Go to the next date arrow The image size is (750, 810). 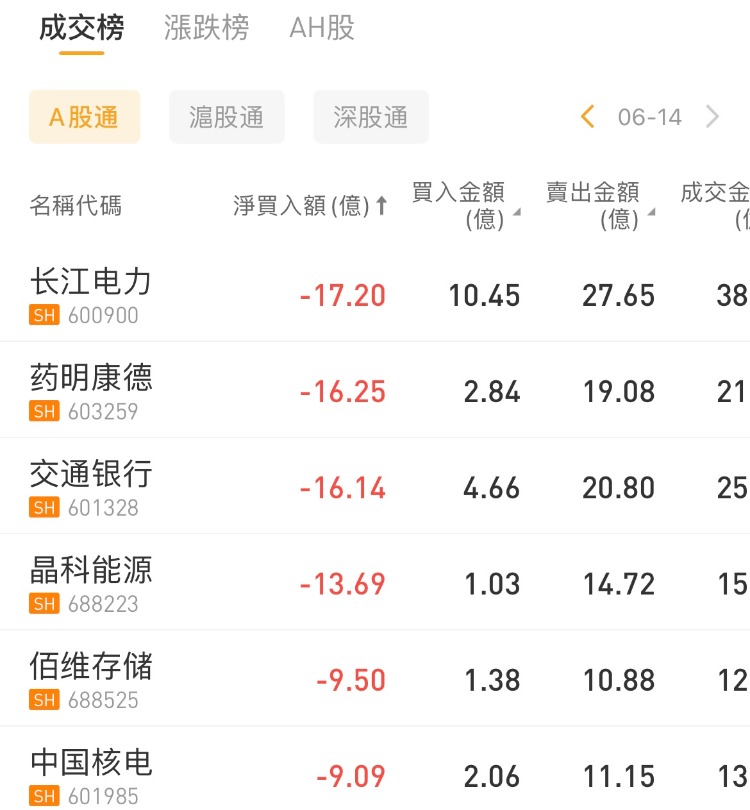click(x=713, y=117)
